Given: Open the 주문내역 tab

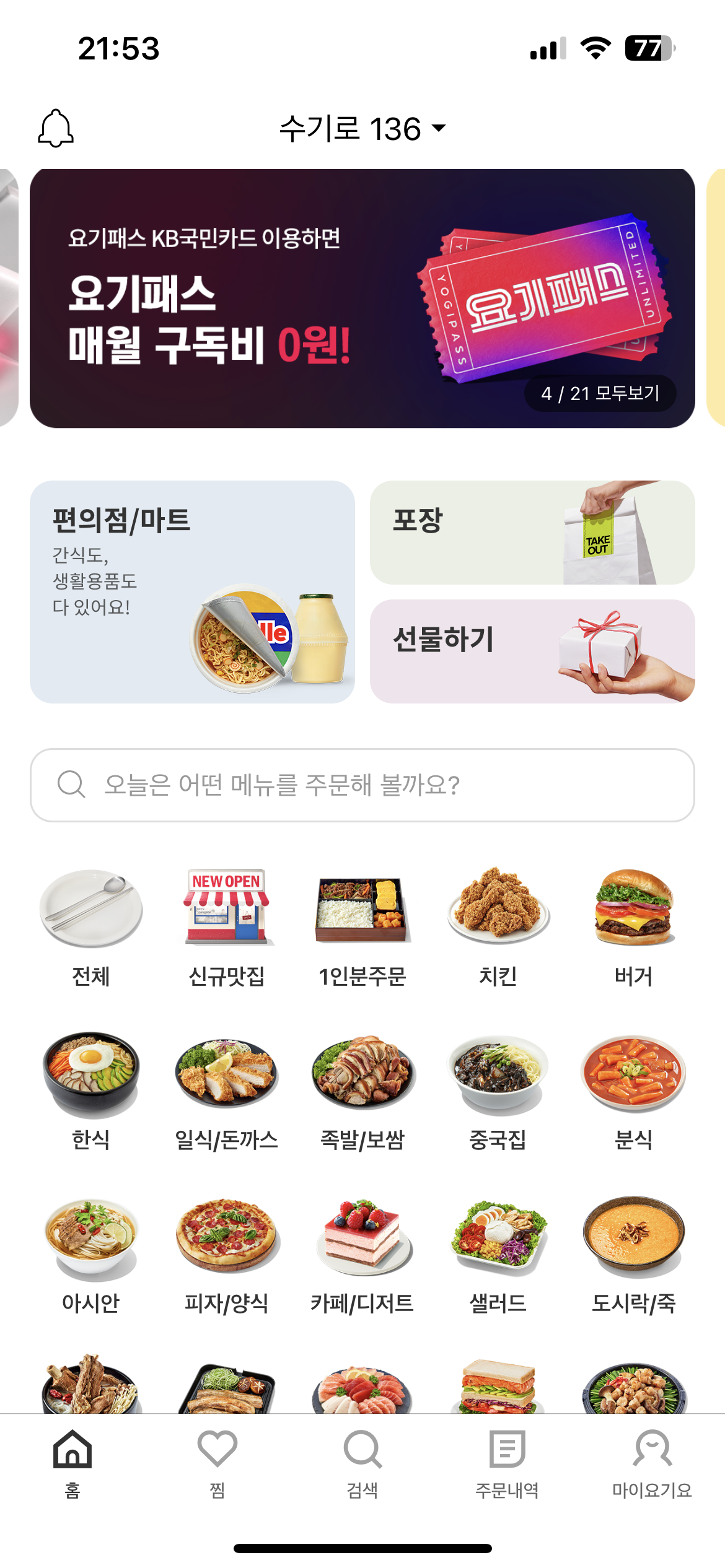Looking at the screenshot, I should click(507, 1463).
